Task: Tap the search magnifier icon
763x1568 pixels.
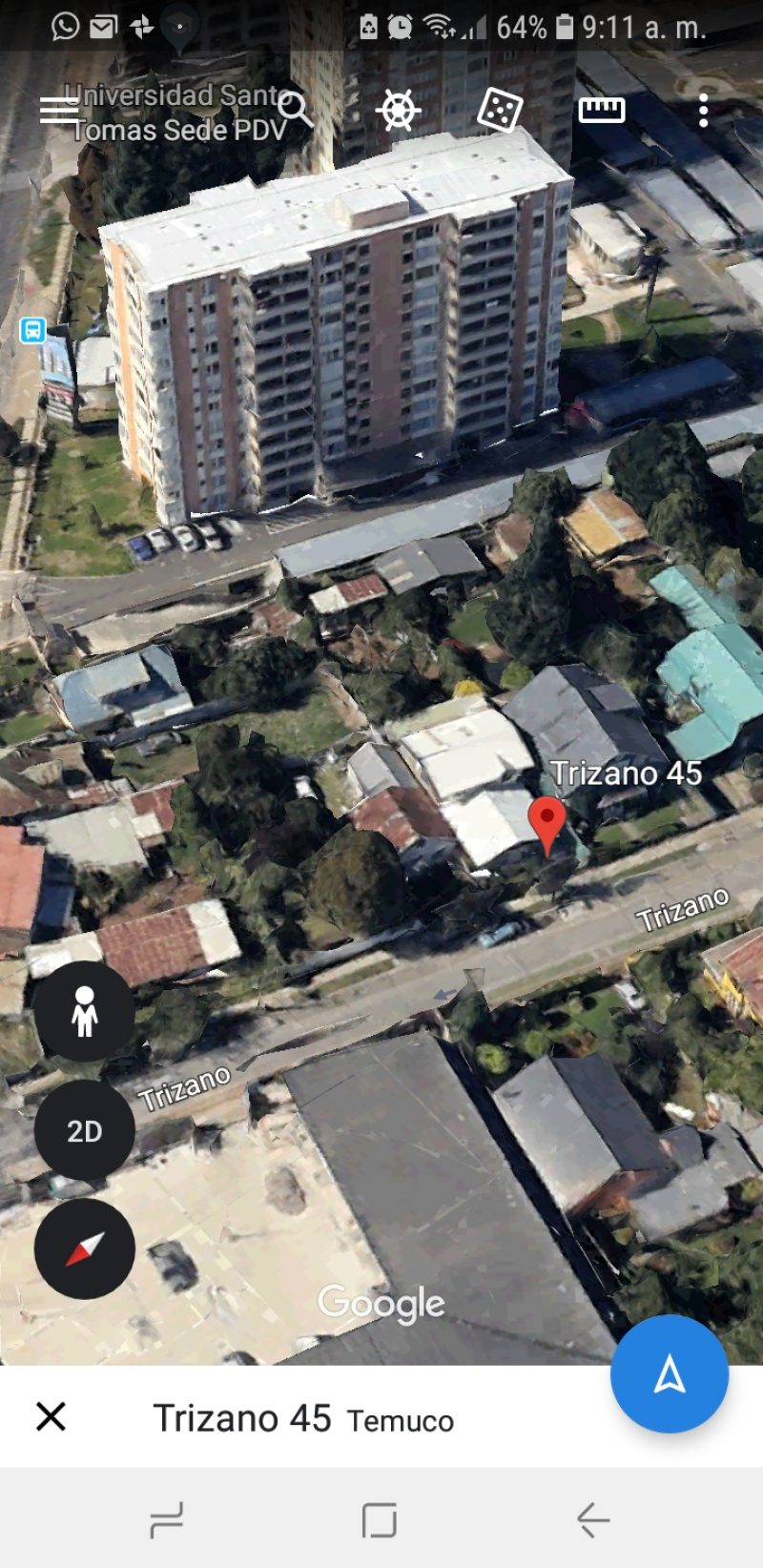Action: (296, 110)
